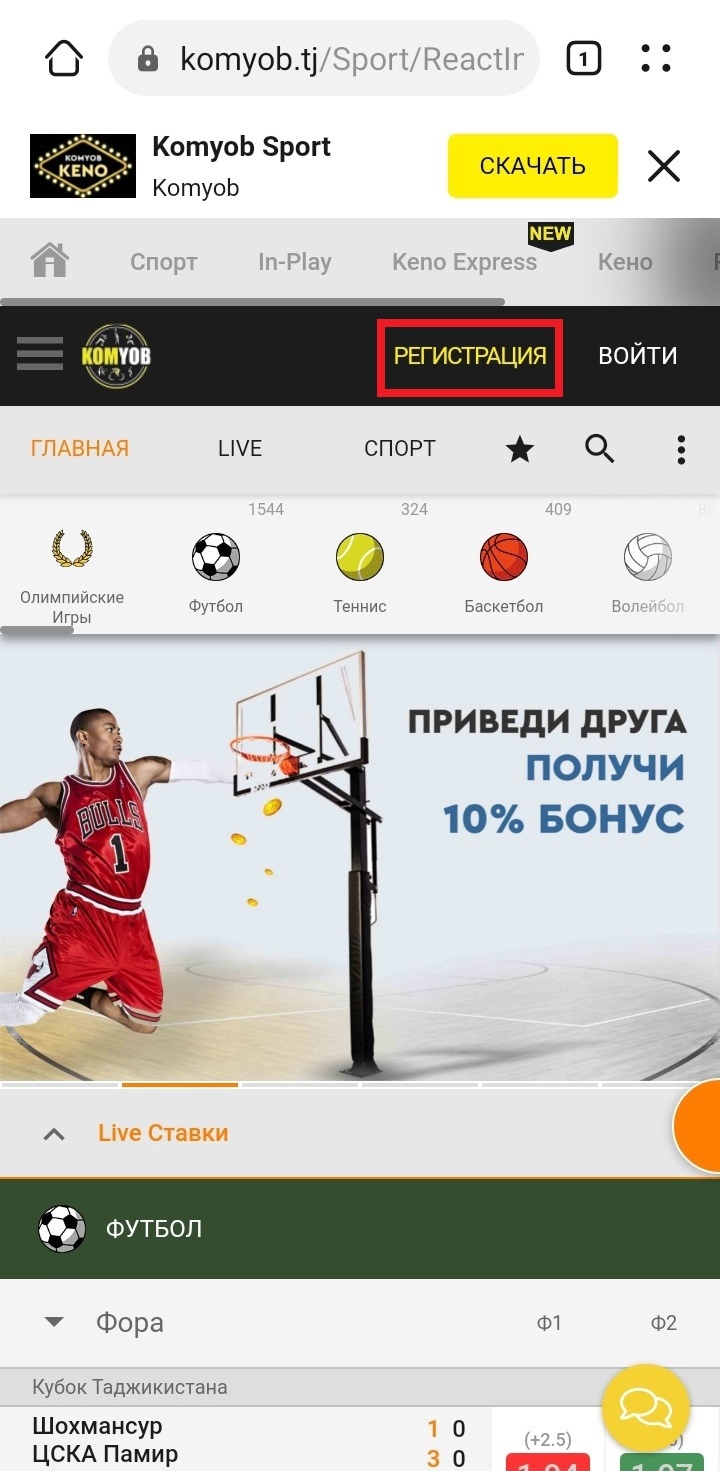The height and width of the screenshot is (1471, 720).
Task: Open the search magnifier
Action: point(599,449)
